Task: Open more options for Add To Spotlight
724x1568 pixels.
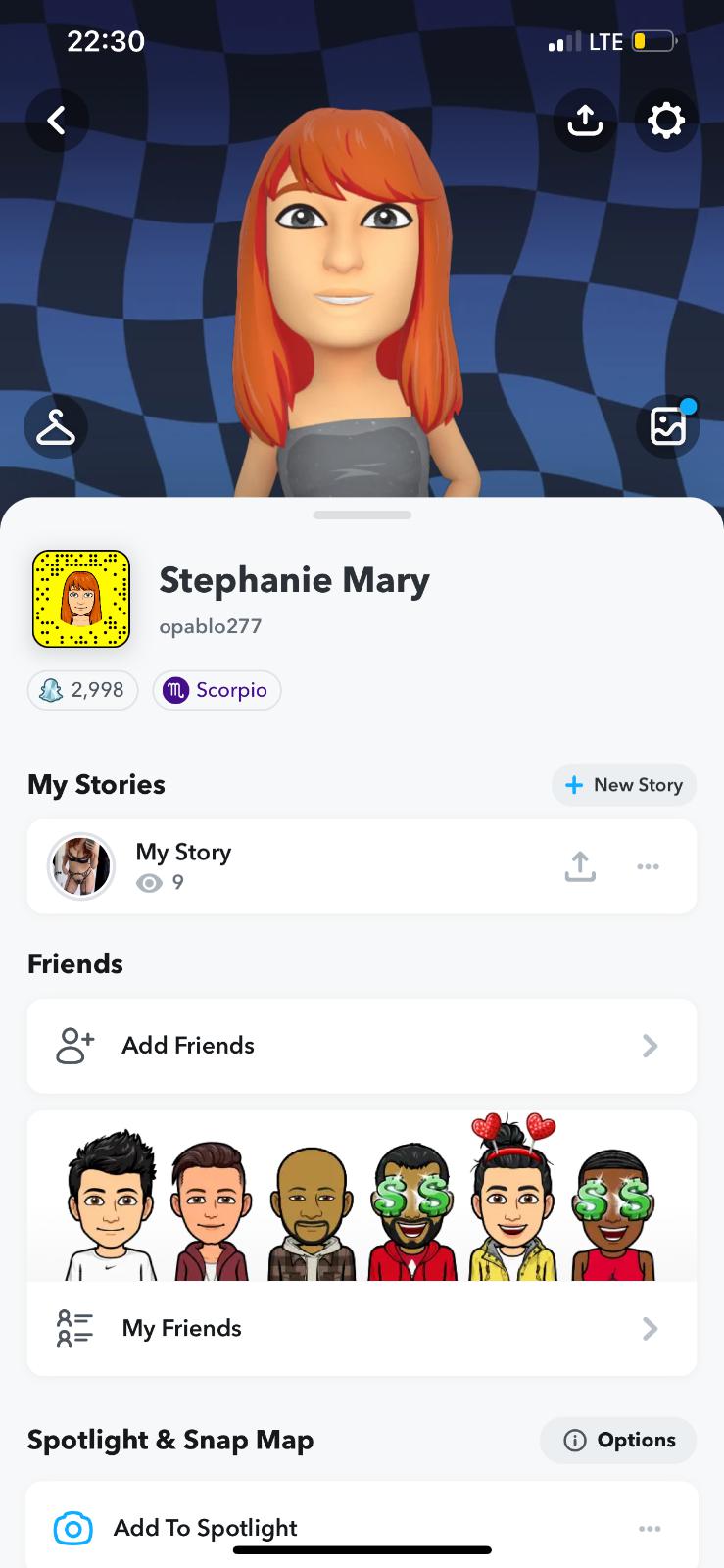Action: 650,1529
